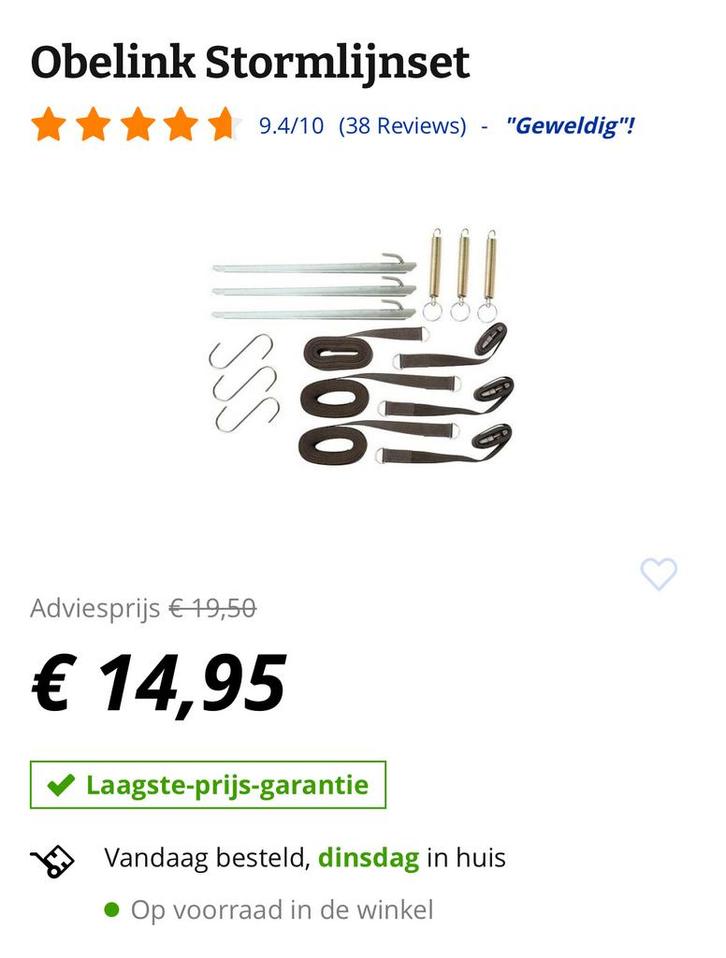Open the 38 Reviews link
The width and height of the screenshot is (726, 958).
[402, 126]
